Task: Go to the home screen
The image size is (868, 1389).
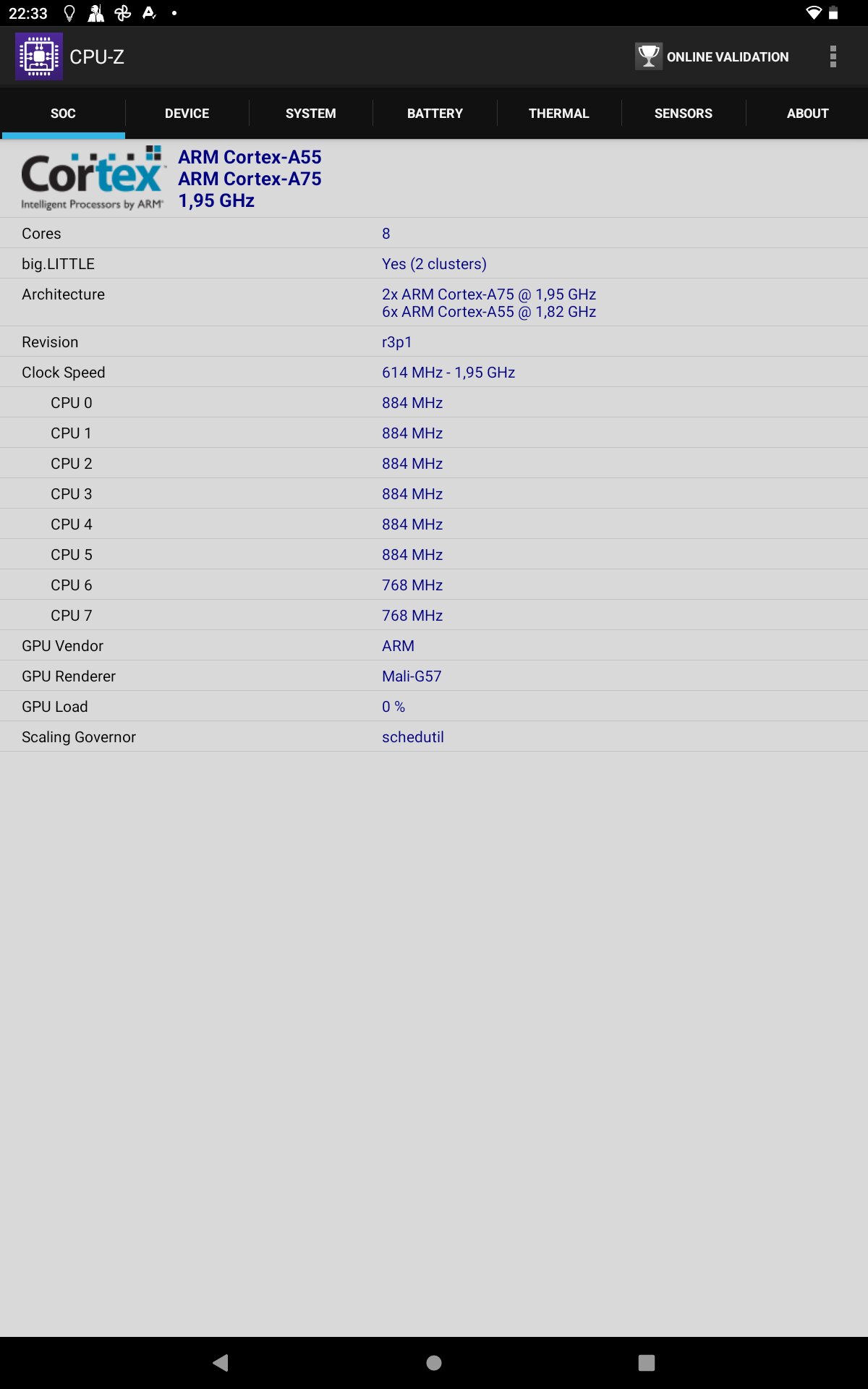Action: 434,1363
